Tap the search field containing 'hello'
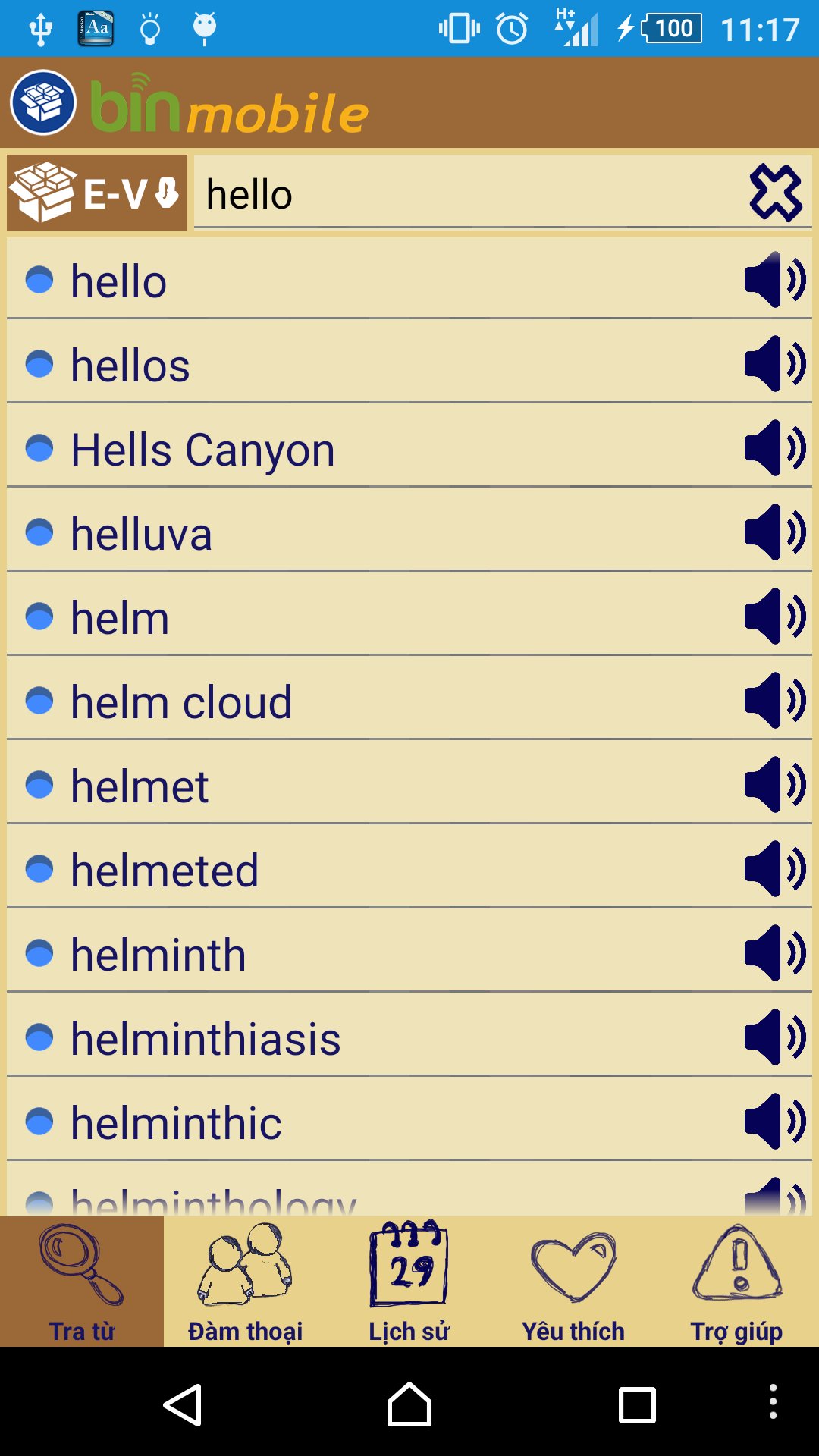The image size is (819, 1456). coord(455,193)
